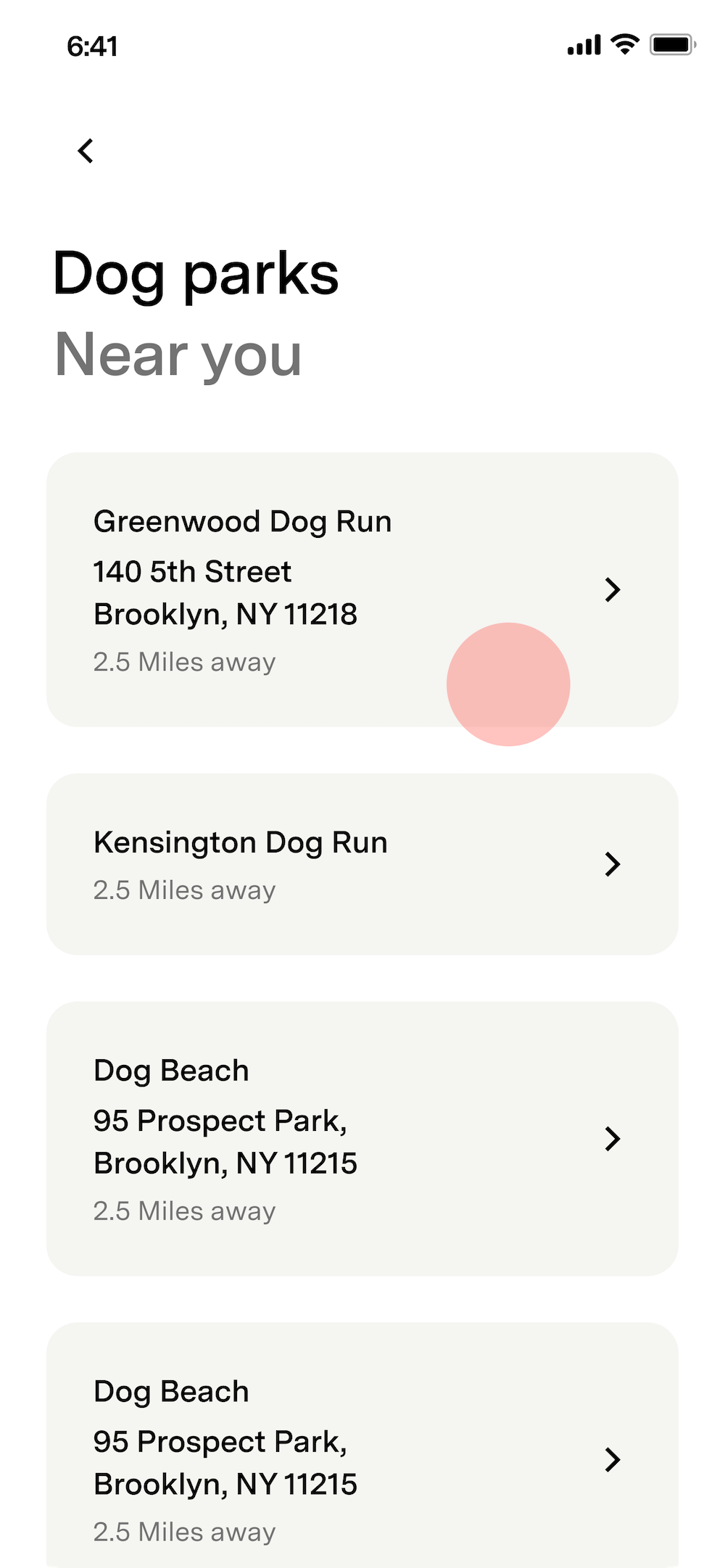The height and width of the screenshot is (1568, 725).
Task: Go back using the back arrow
Action: tap(86, 151)
